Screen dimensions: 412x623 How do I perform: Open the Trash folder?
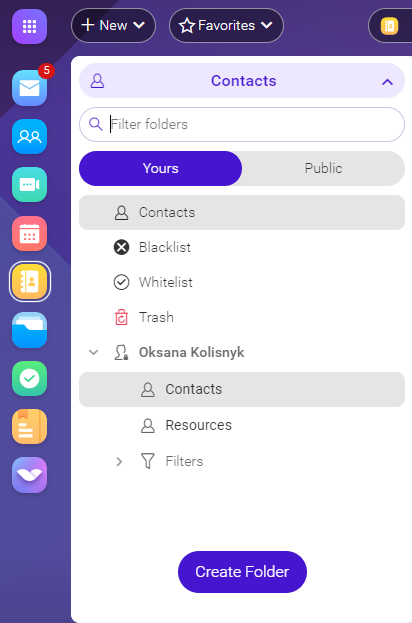pos(242,317)
